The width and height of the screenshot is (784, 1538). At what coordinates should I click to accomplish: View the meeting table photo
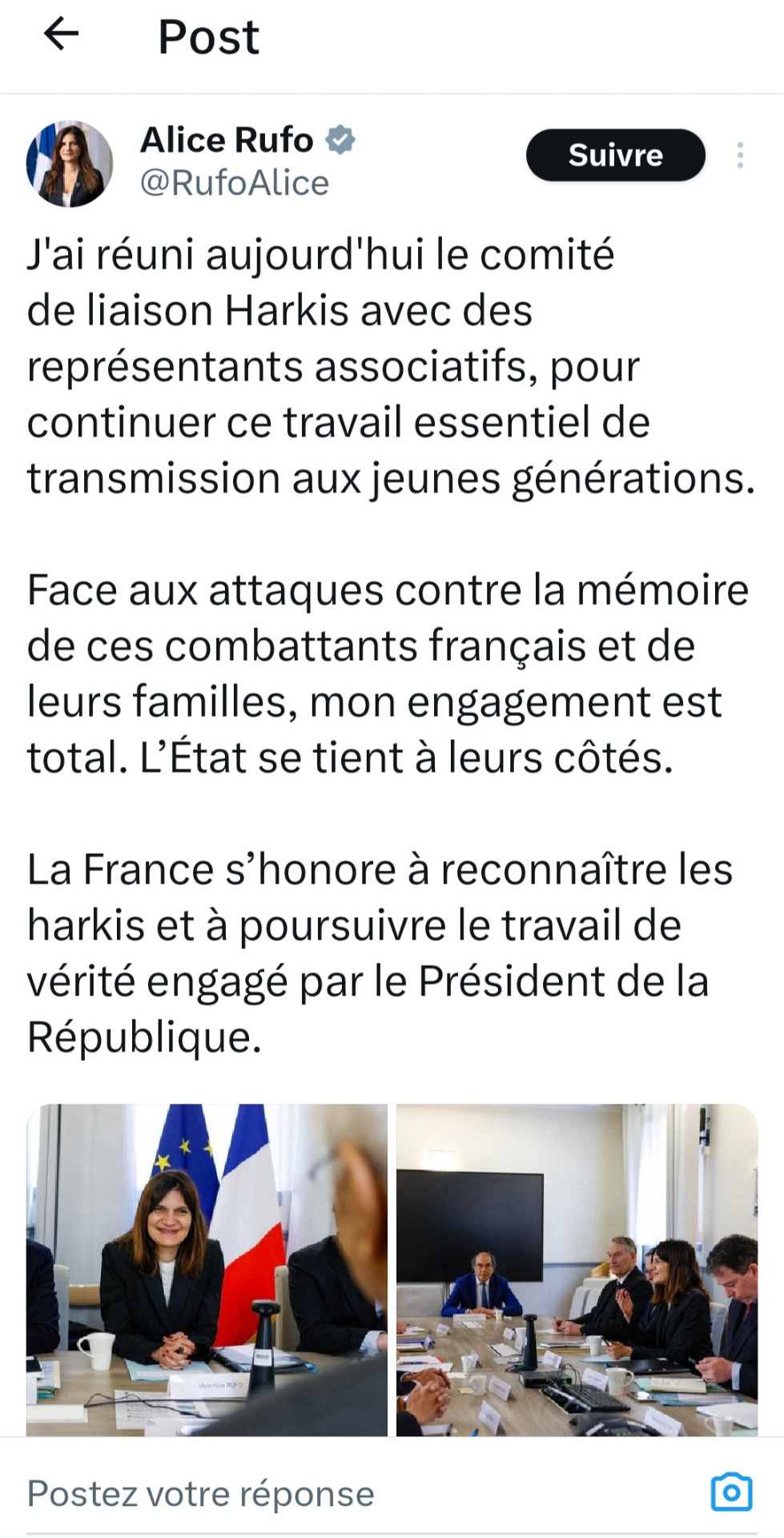pyautogui.click(x=577, y=1269)
